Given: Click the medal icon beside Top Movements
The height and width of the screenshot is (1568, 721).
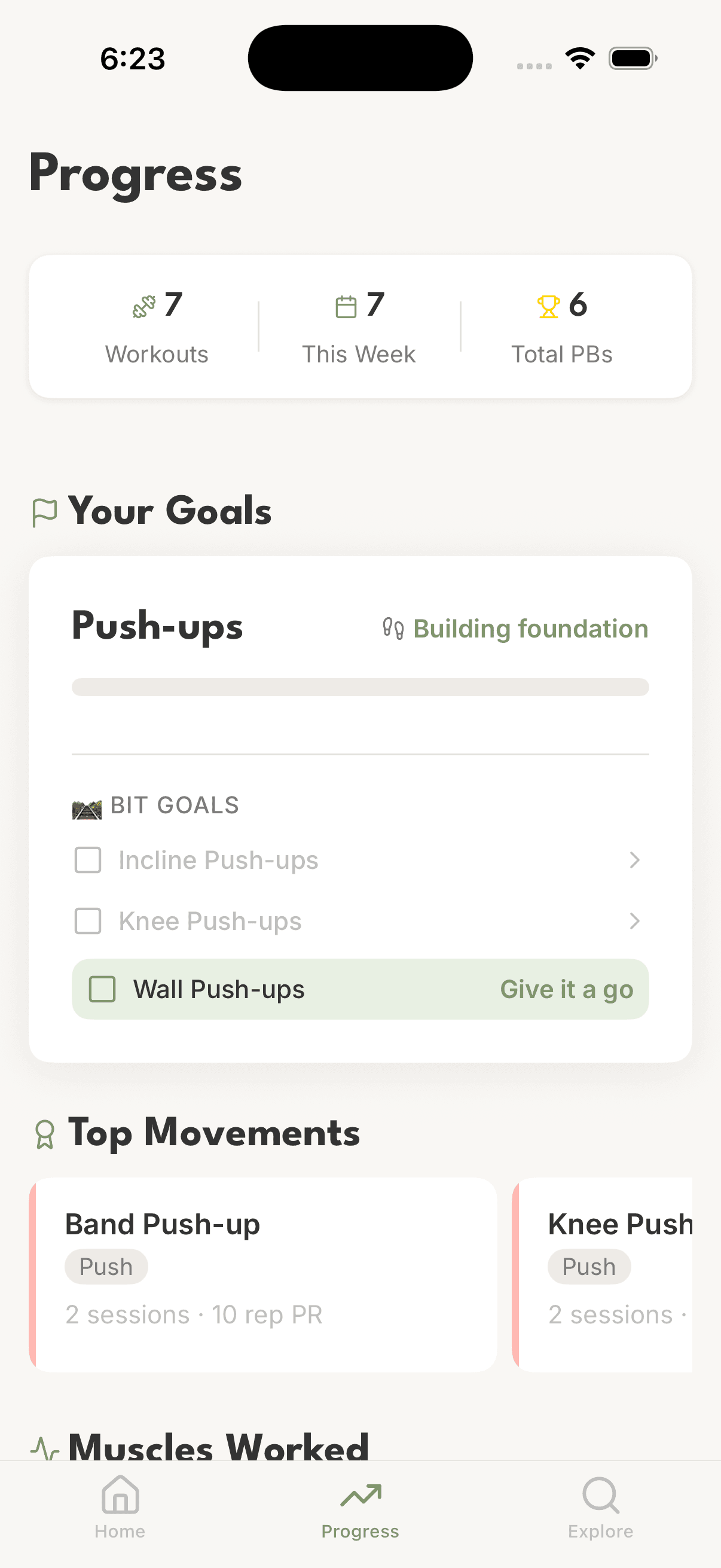Looking at the screenshot, I should point(45,1133).
